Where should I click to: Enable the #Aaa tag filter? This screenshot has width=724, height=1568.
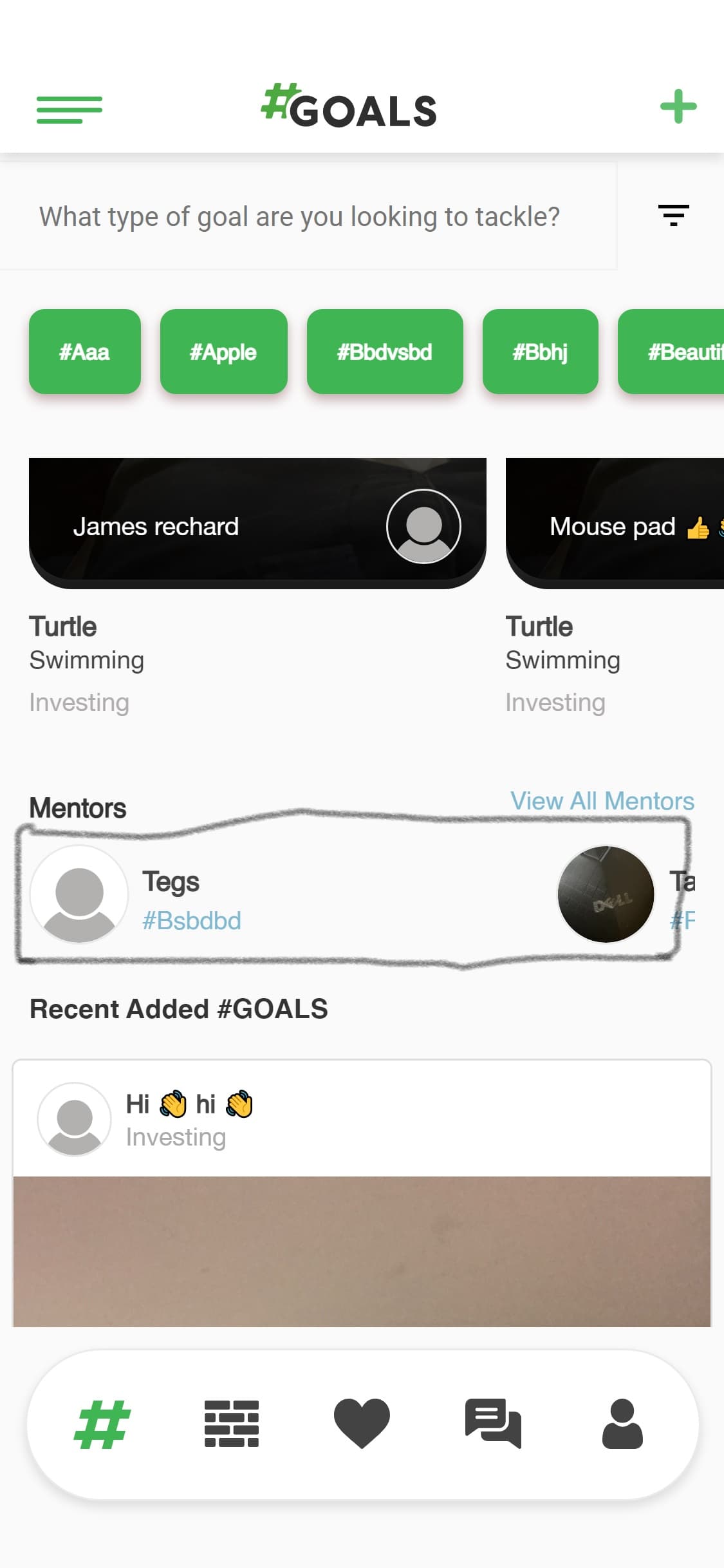click(84, 352)
